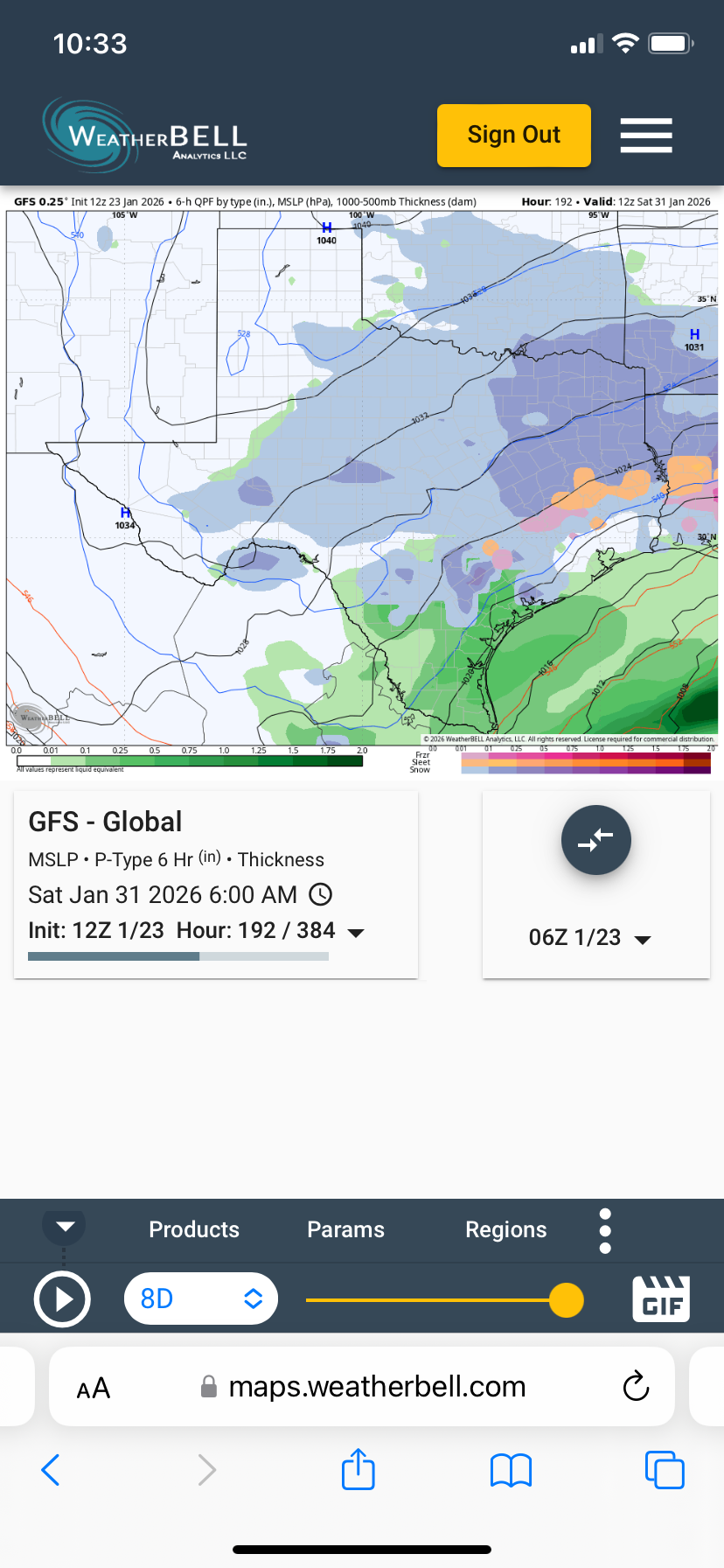This screenshot has width=724, height=1568.
Task: Tap the Sign Out button
Action: tap(513, 136)
